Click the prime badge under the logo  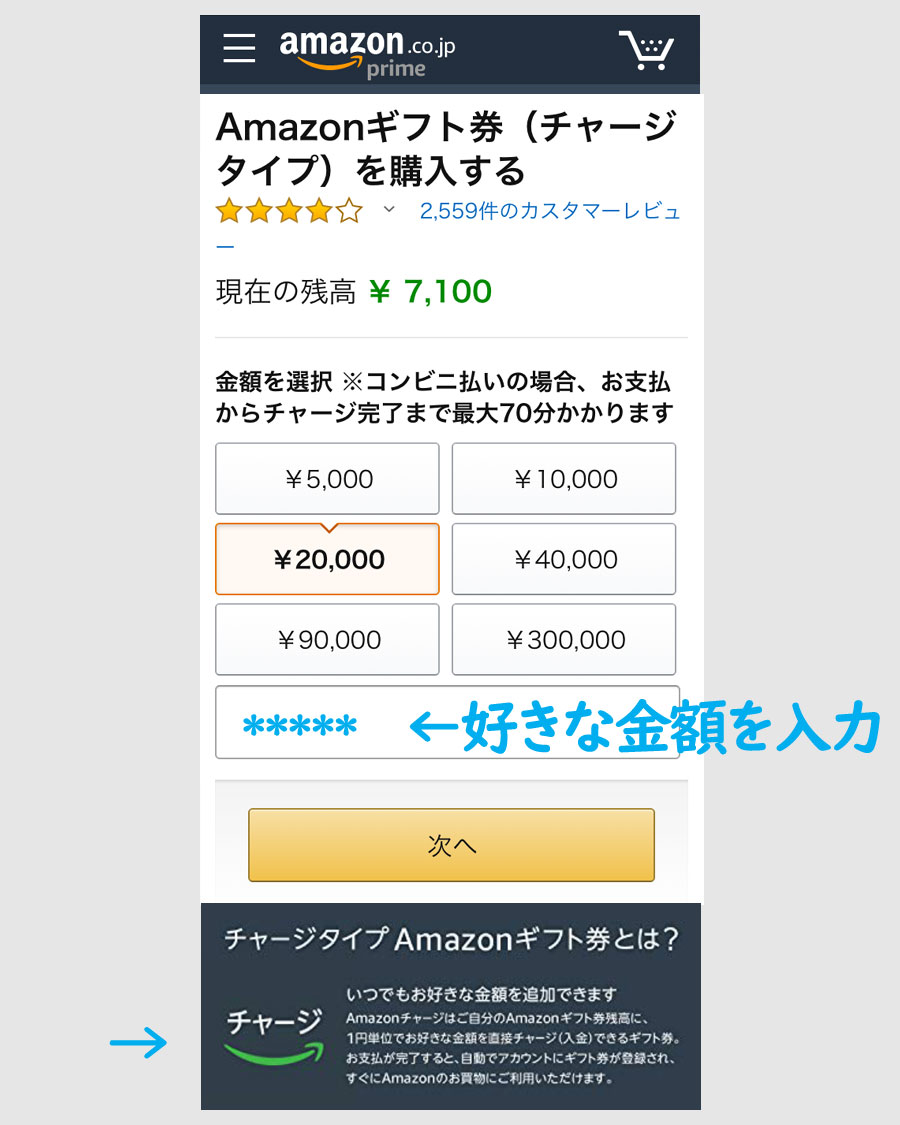click(395, 70)
